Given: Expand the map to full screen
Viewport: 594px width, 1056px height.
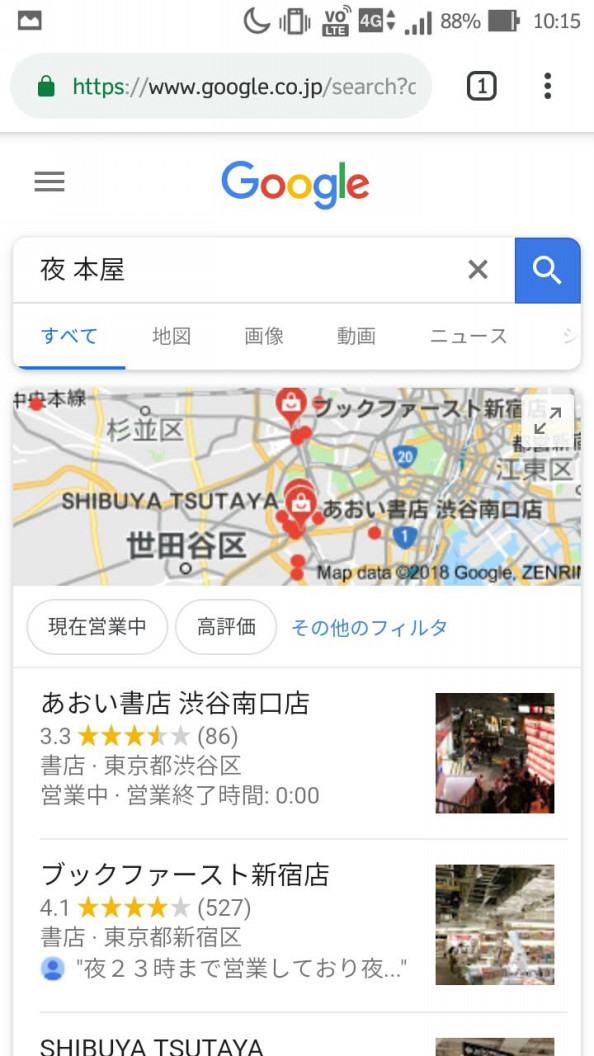Looking at the screenshot, I should tap(548, 421).
